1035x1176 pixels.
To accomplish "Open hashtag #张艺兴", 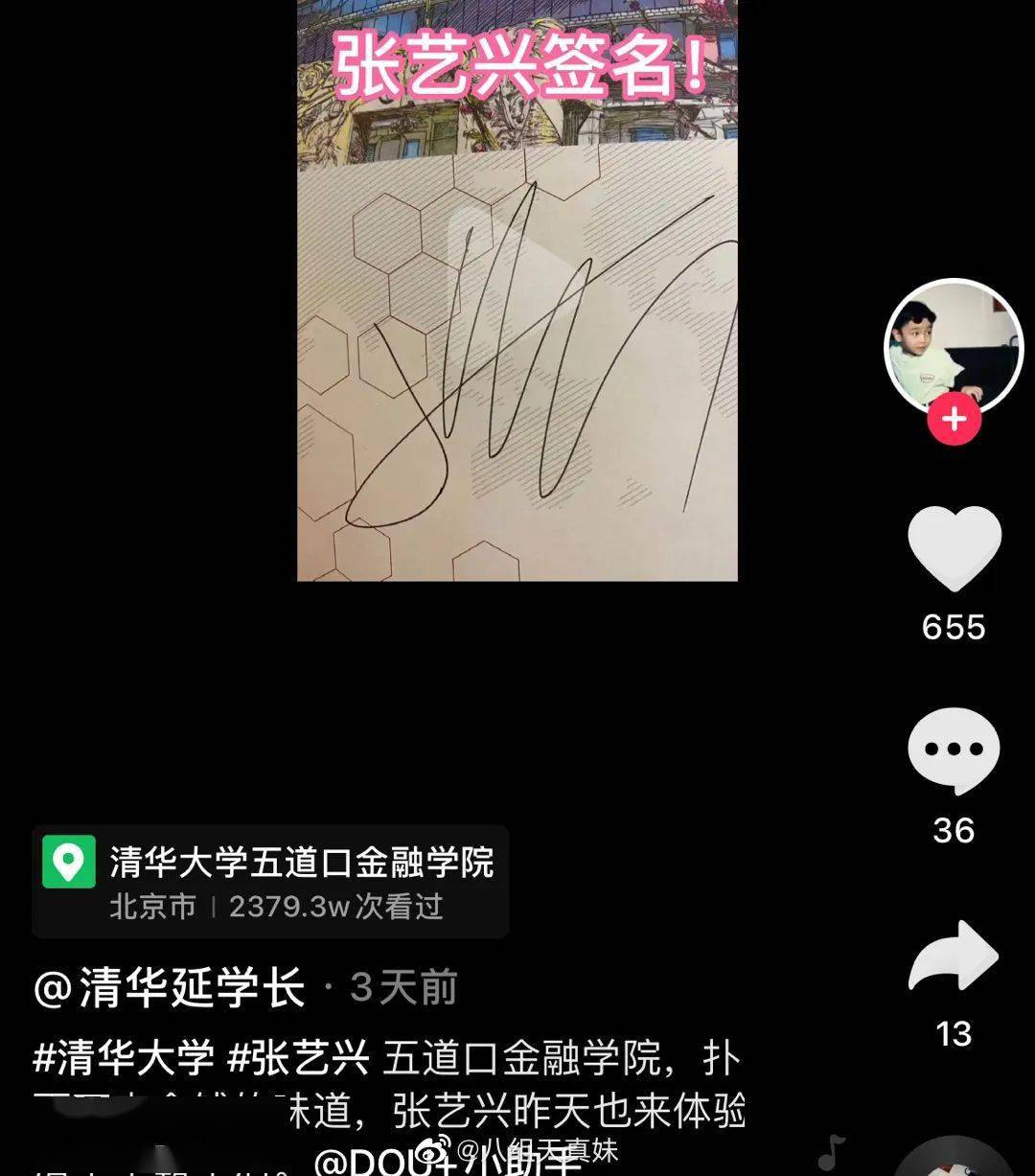I will pos(299,1058).
